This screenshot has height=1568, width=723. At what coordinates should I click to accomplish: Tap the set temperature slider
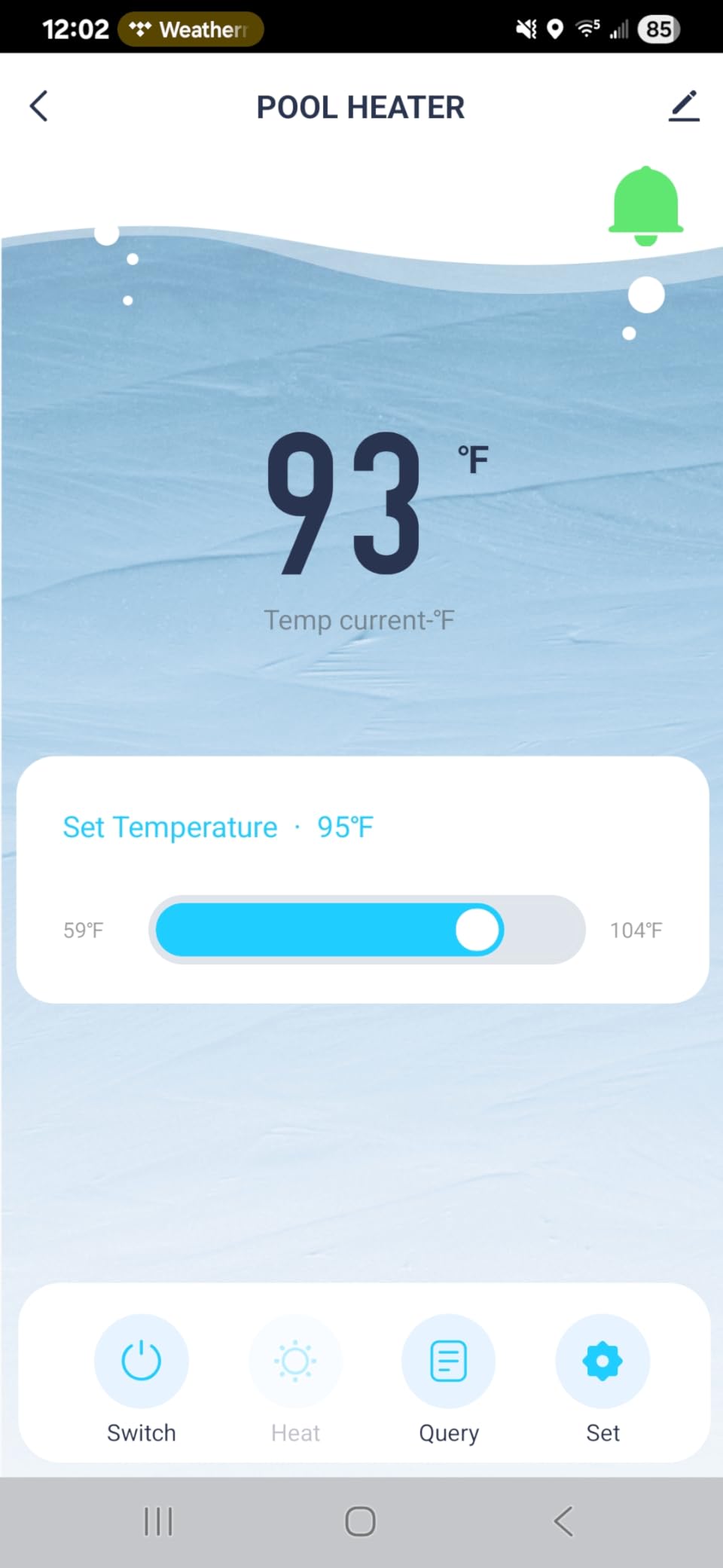(367, 929)
